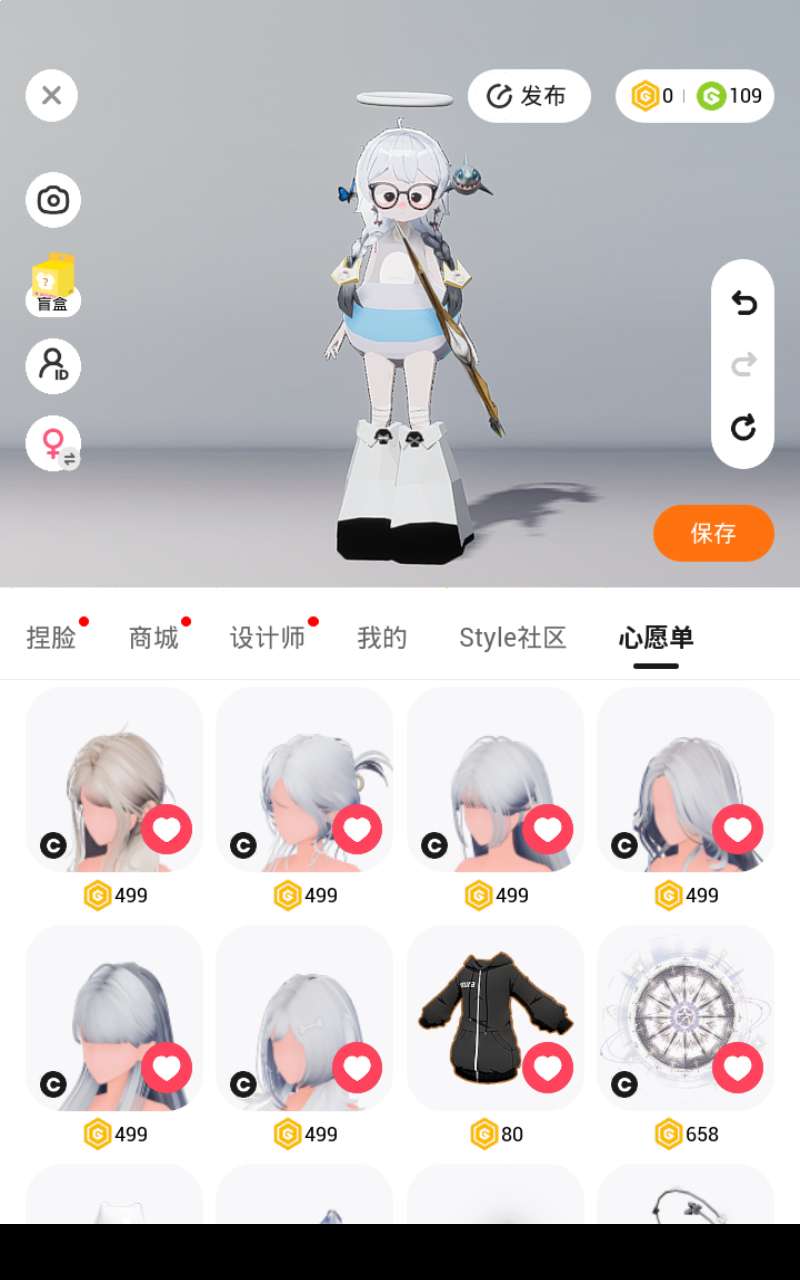
Task: Undo the last change
Action: 743,302
